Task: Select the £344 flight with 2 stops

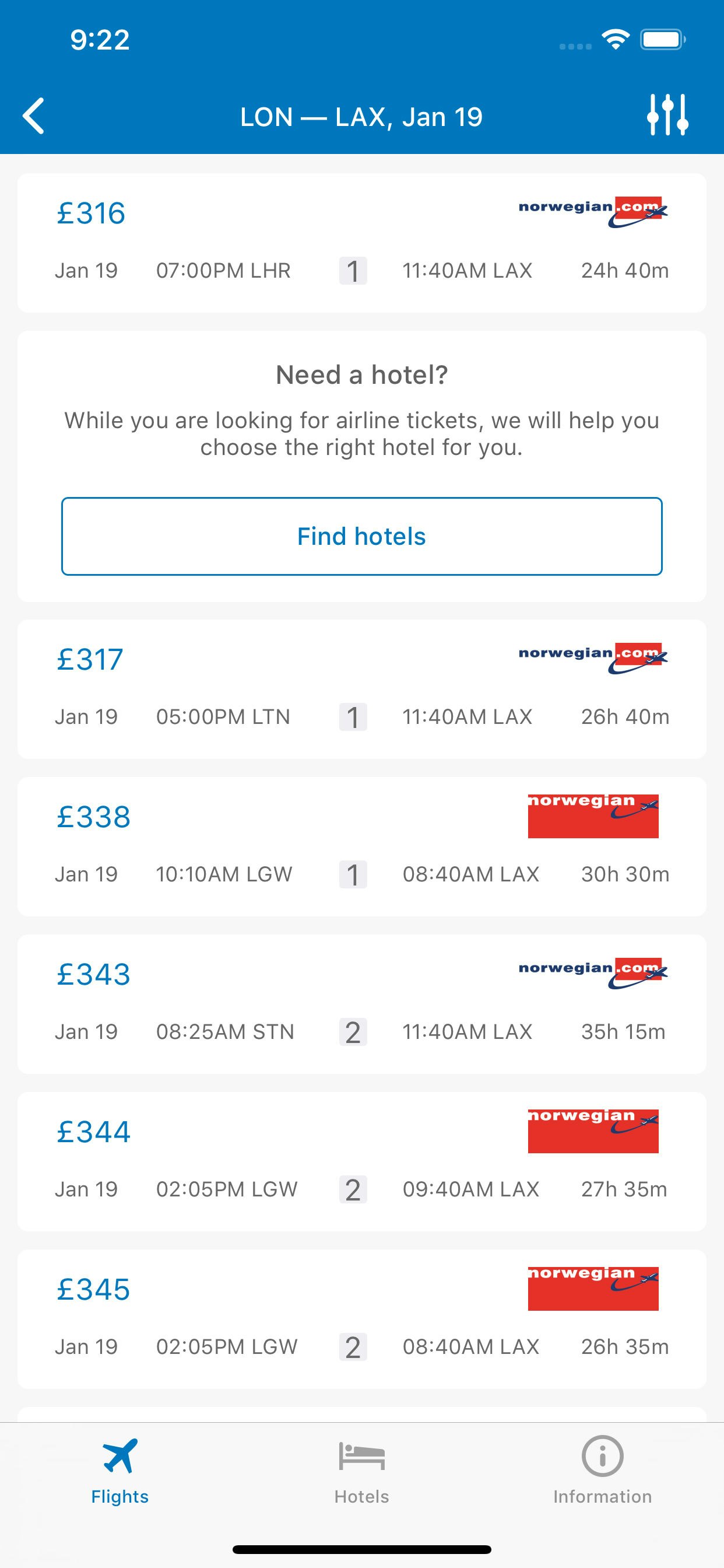Action: click(361, 1160)
